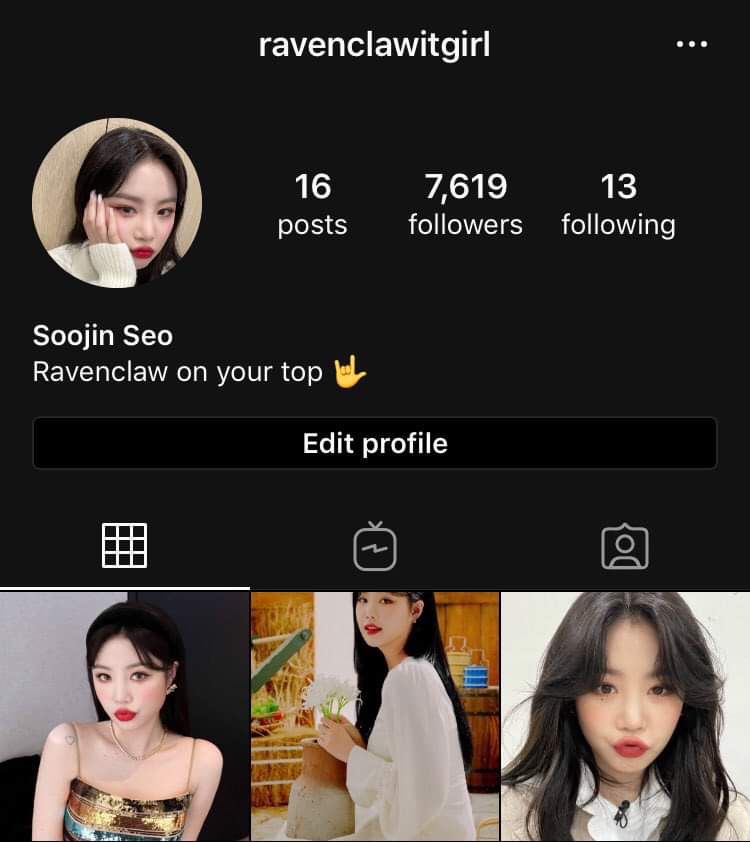Open the three-dot overflow menu
The image size is (750, 842).
tap(692, 45)
